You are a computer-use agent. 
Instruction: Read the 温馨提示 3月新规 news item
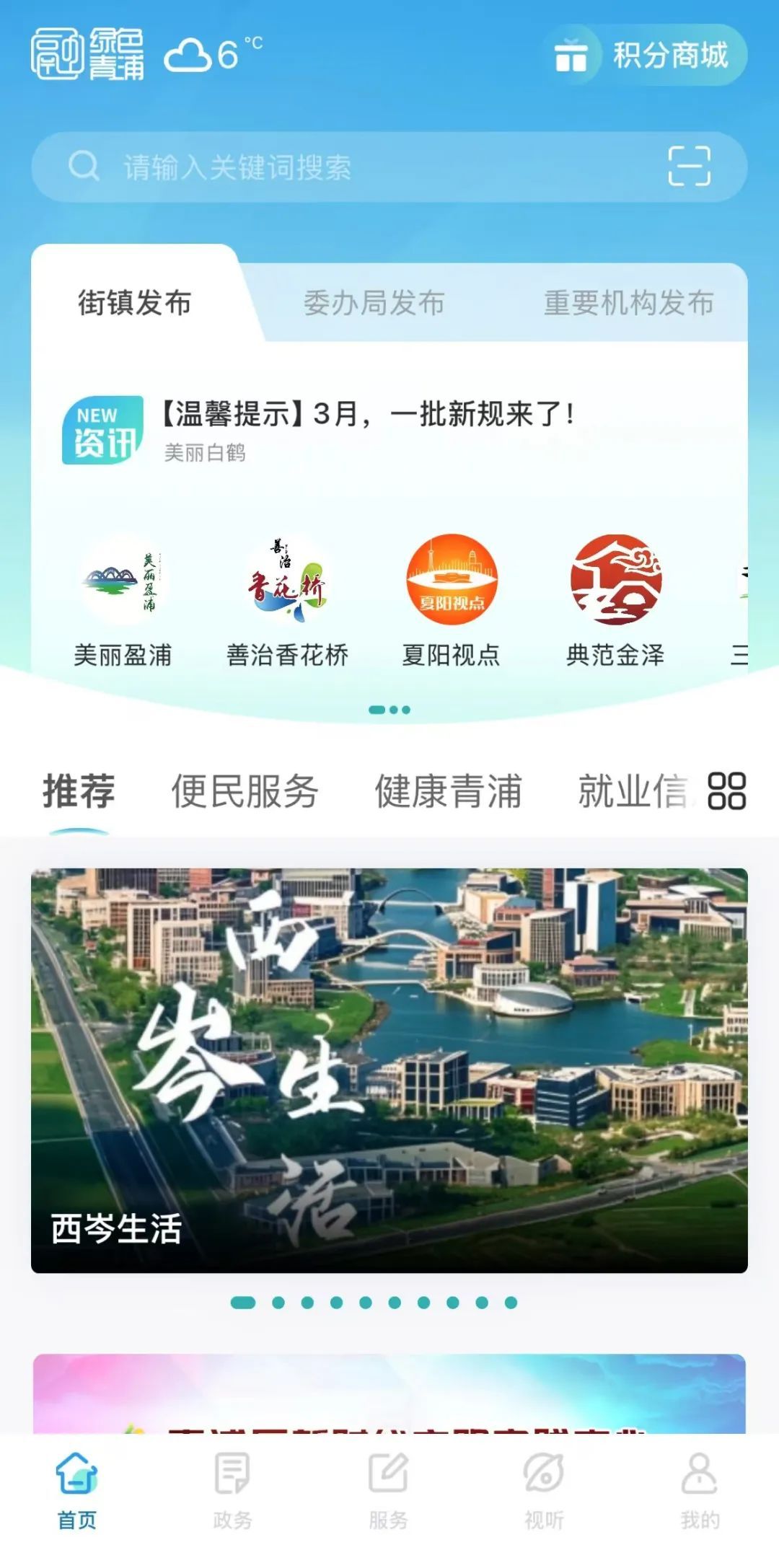[x=368, y=415]
